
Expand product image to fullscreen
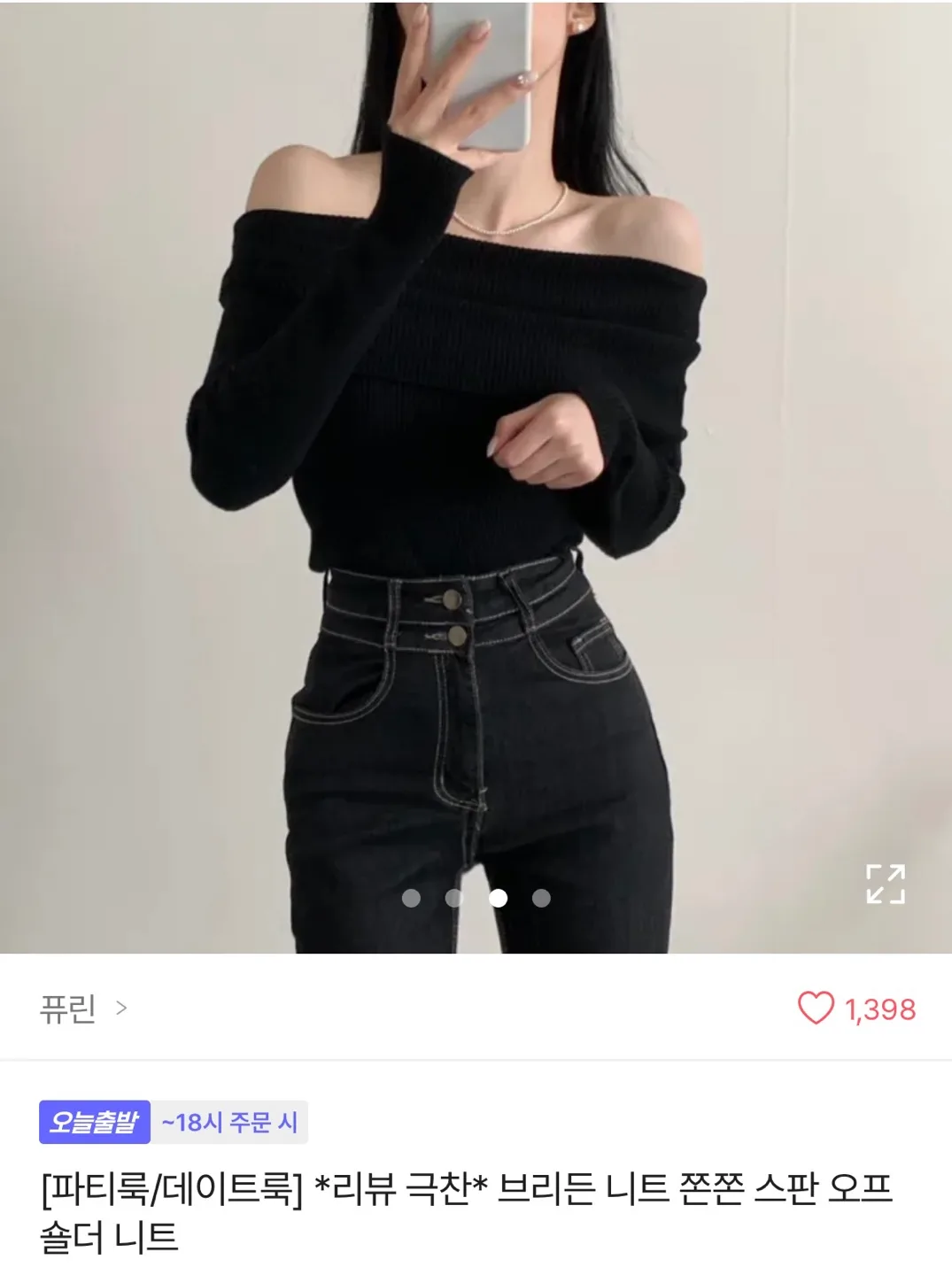point(885,883)
